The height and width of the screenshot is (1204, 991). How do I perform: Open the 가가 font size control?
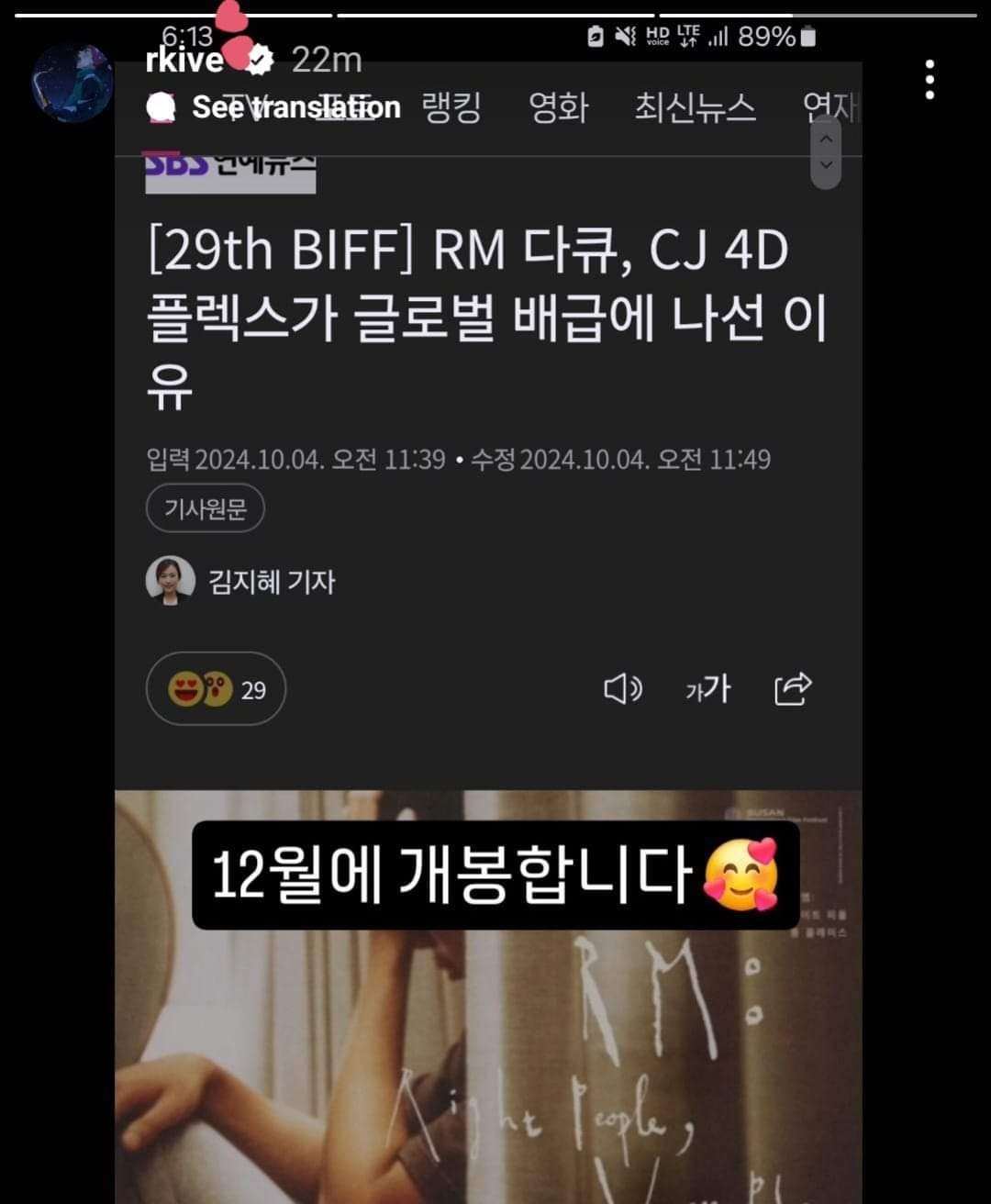(707, 689)
